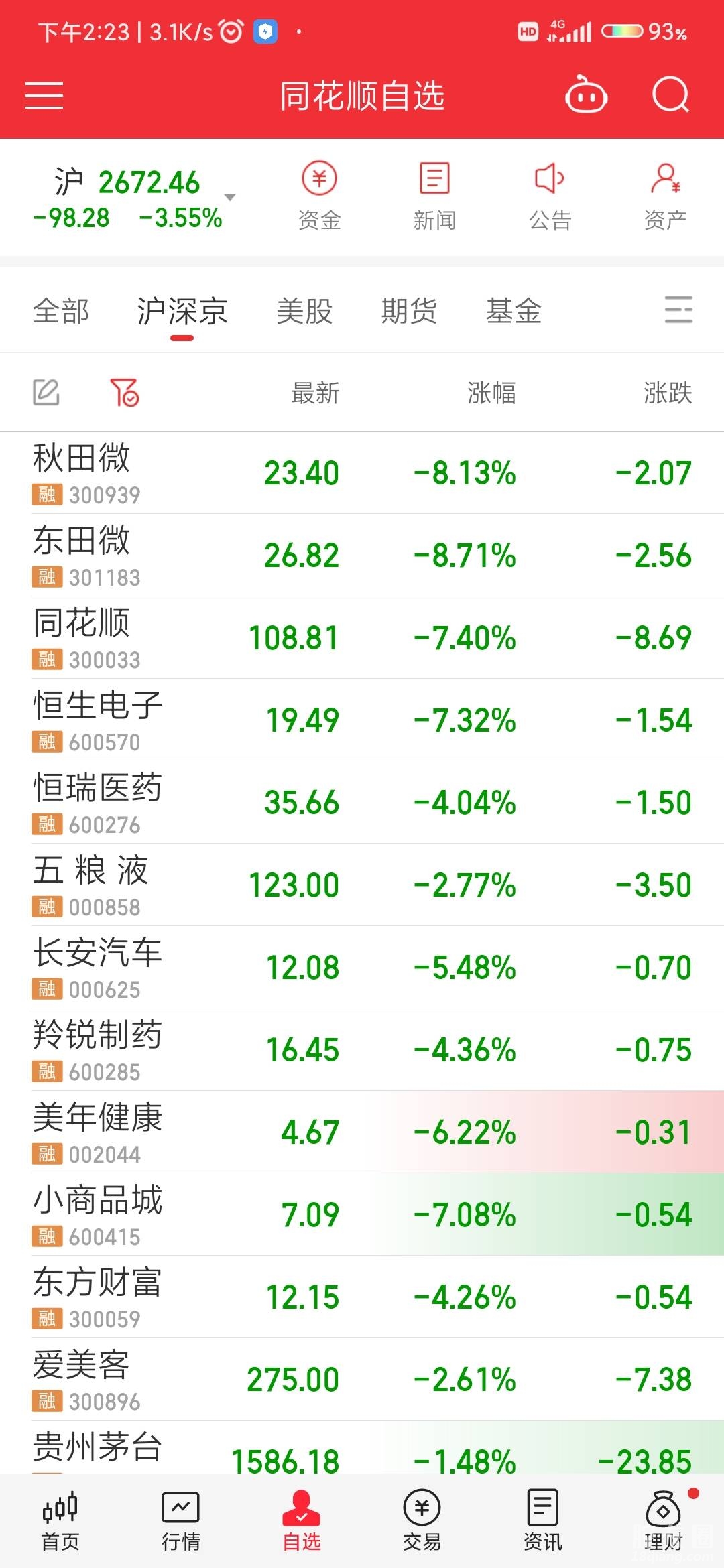Image resolution: width=724 pixels, height=1568 pixels.
Task: Open the list layout settings icon
Action: tap(678, 310)
